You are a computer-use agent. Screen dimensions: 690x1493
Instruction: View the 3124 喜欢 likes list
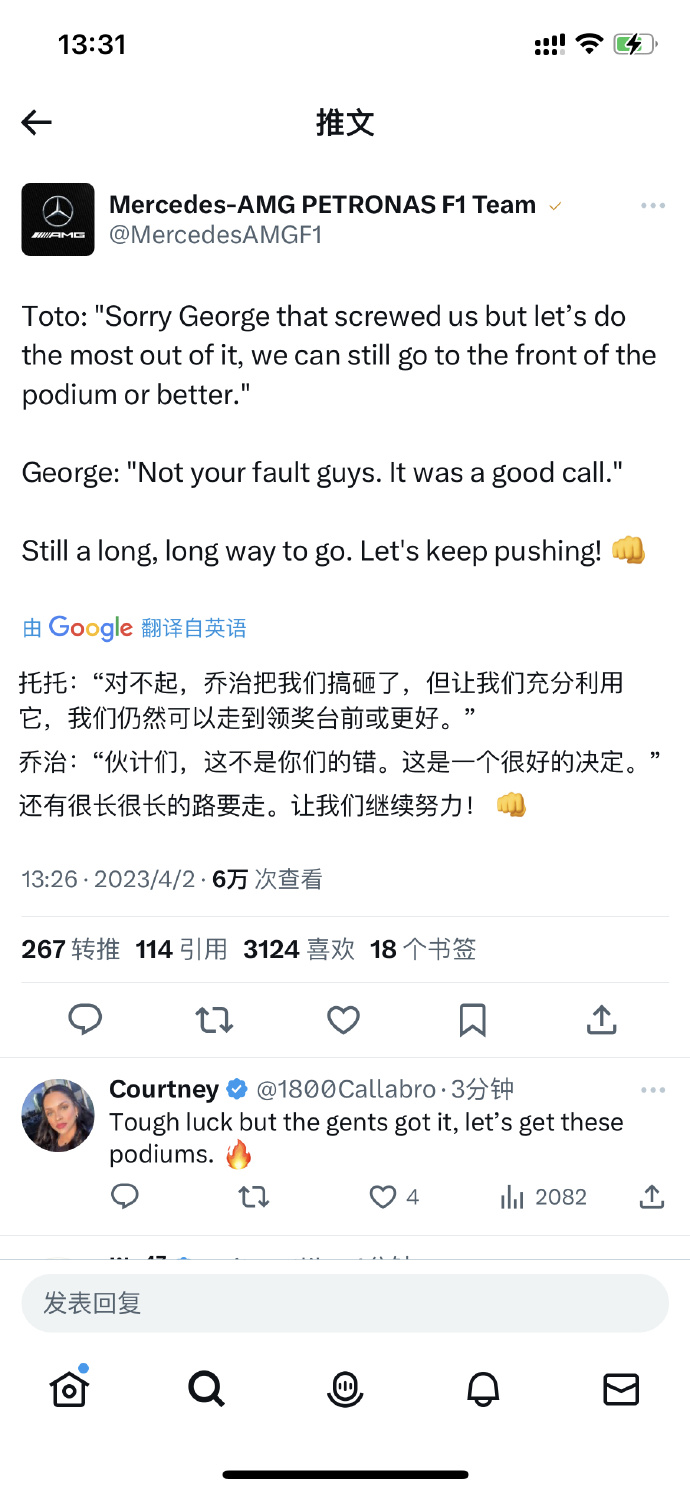tap(299, 949)
